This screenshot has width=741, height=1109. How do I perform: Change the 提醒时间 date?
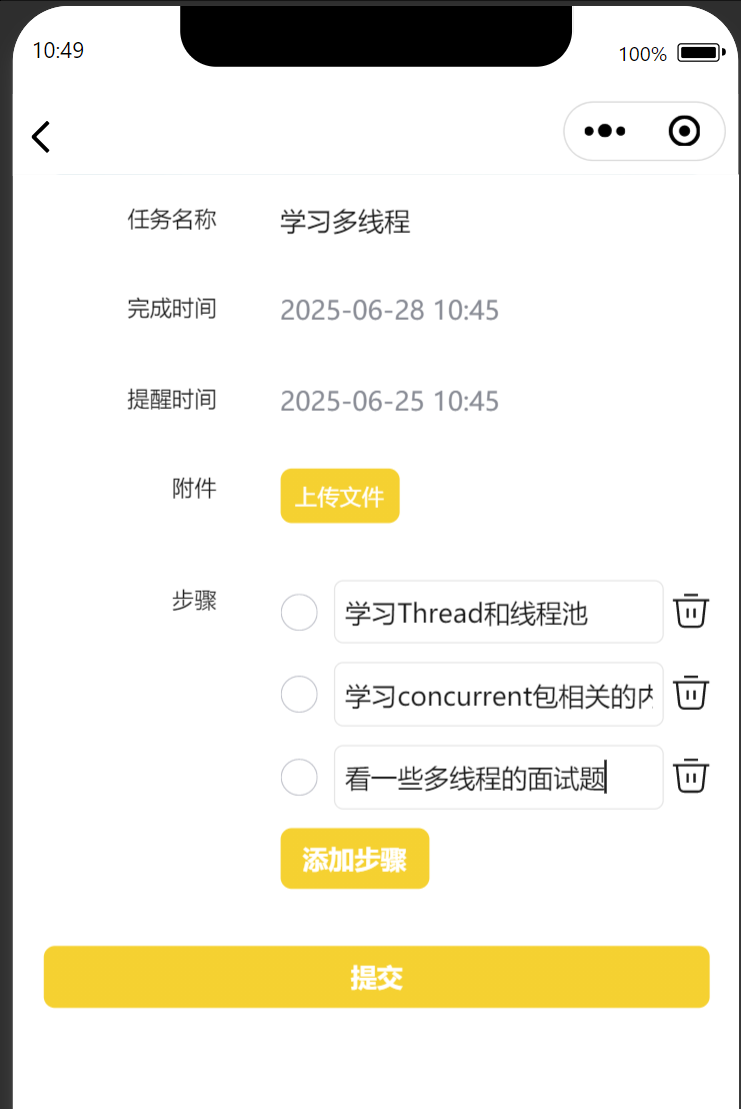click(389, 401)
